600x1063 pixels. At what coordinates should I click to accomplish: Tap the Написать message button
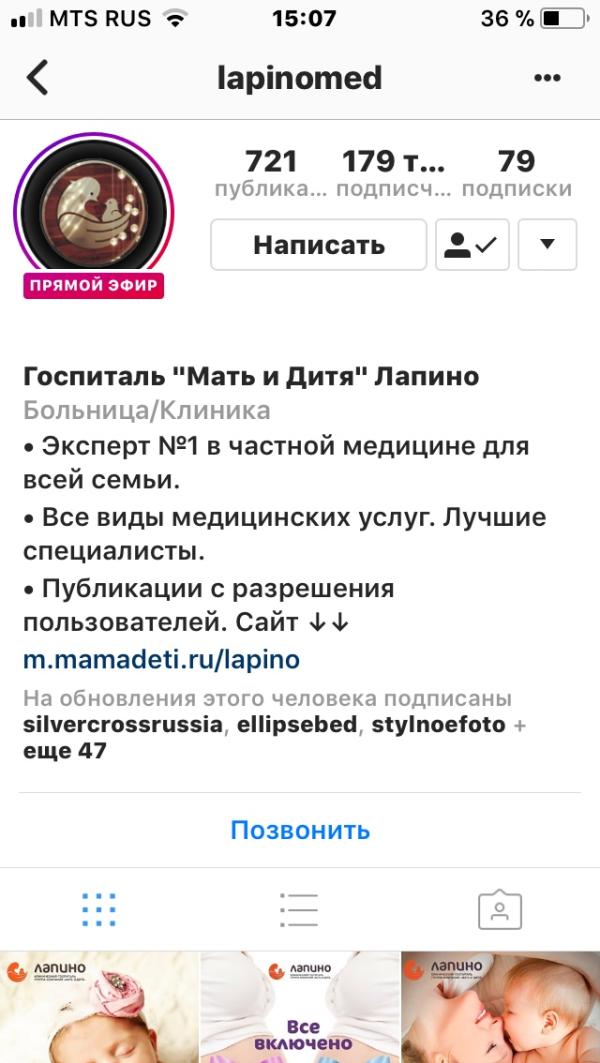[x=319, y=245]
